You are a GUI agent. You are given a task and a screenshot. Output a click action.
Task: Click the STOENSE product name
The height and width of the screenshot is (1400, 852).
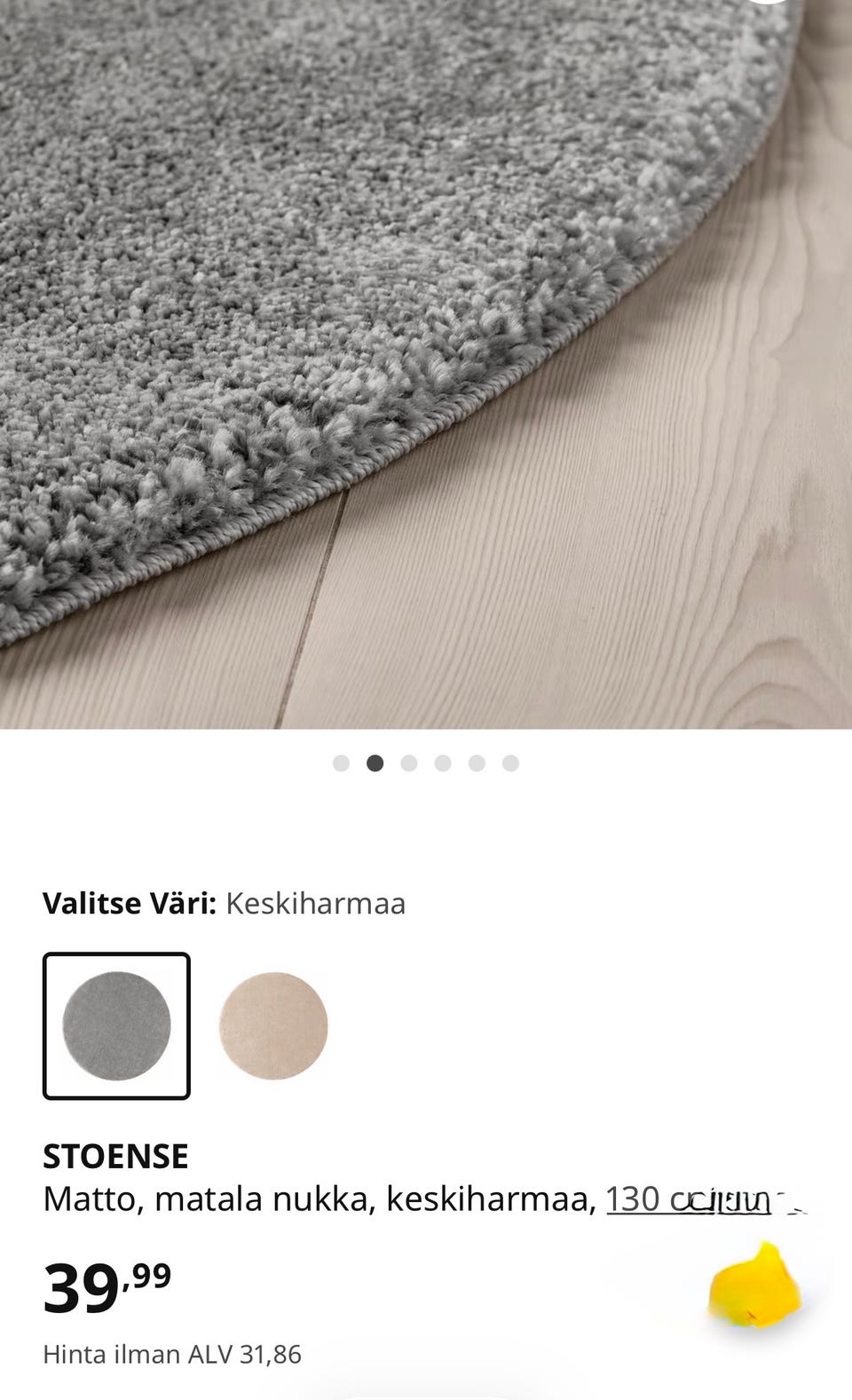(x=115, y=1156)
